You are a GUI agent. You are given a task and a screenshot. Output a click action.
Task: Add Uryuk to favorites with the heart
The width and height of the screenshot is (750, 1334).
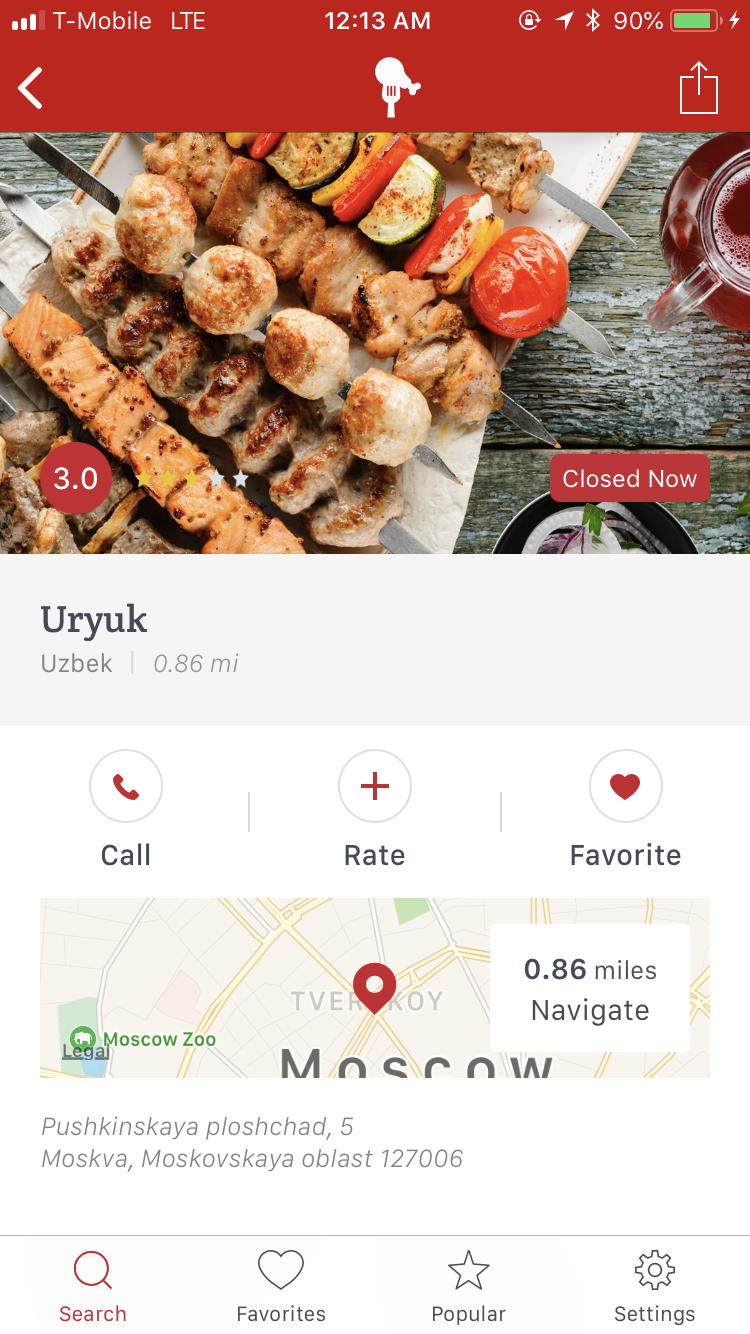(x=625, y=788)
